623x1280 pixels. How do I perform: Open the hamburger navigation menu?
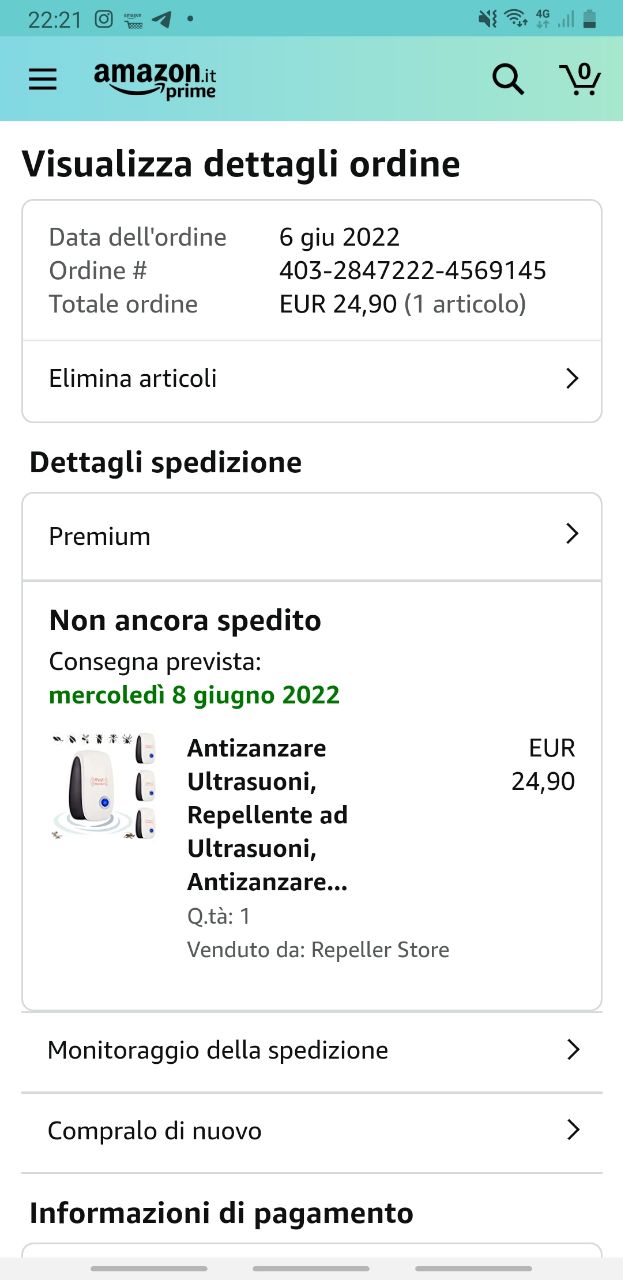tap(43, 79)
